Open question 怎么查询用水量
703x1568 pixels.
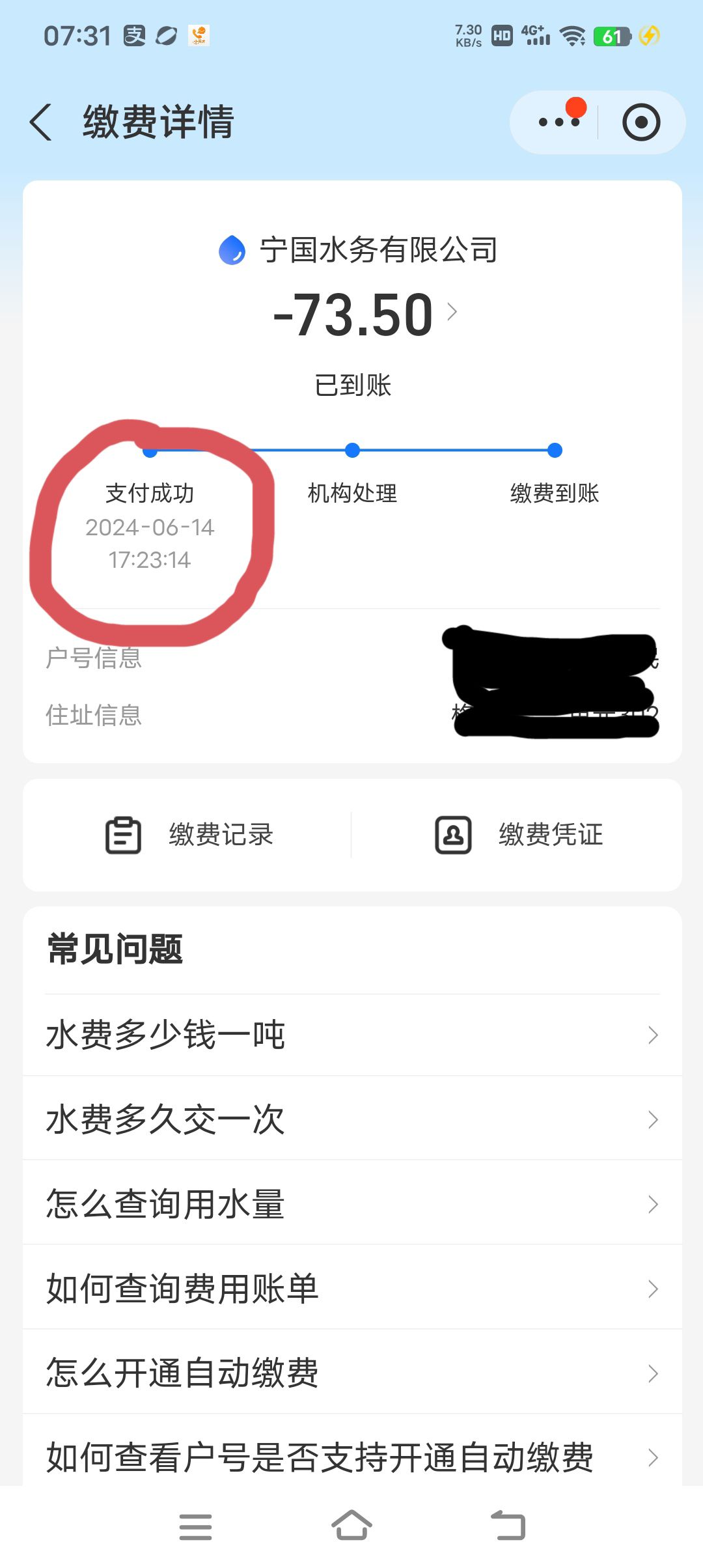351,1204
